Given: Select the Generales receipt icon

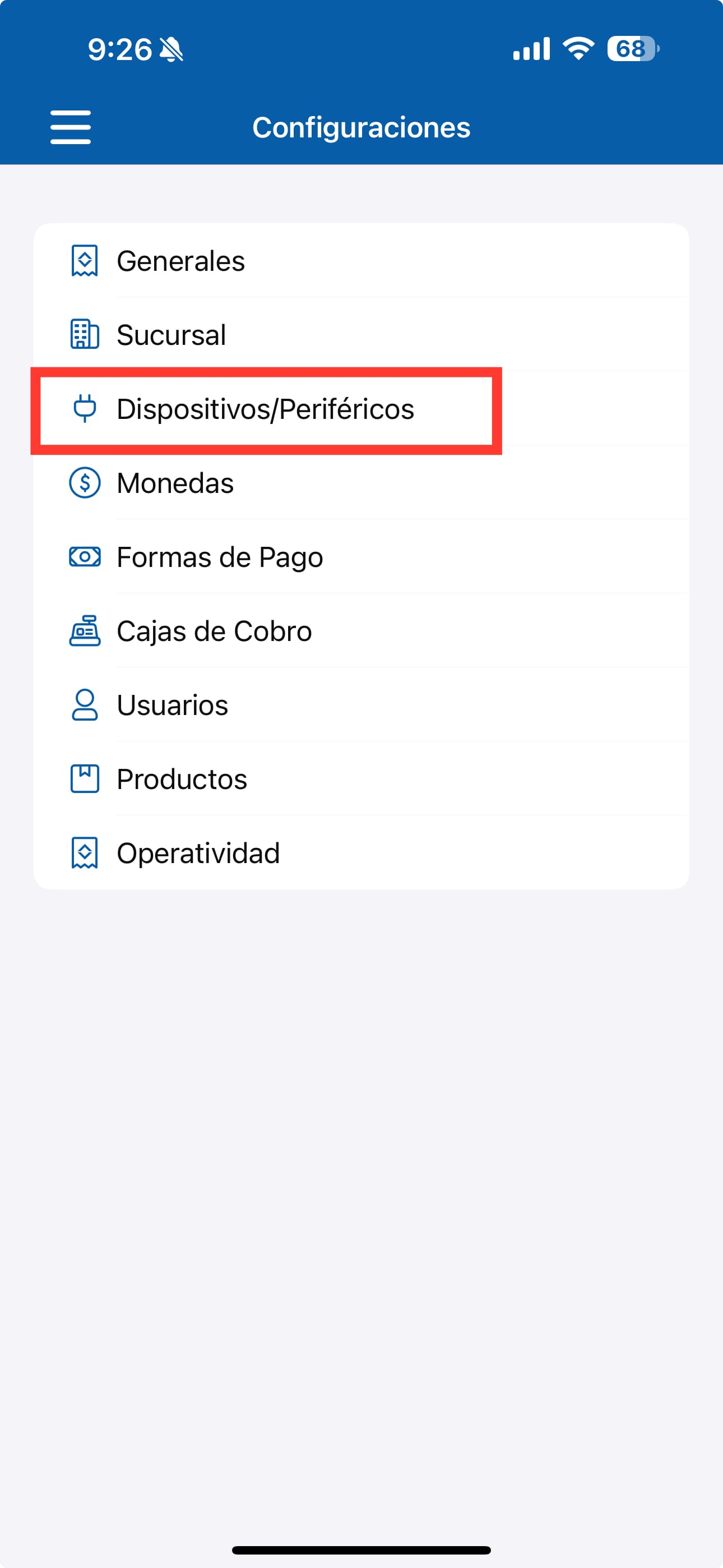Looking at the screenshot, I should click(x=84, y=261).
